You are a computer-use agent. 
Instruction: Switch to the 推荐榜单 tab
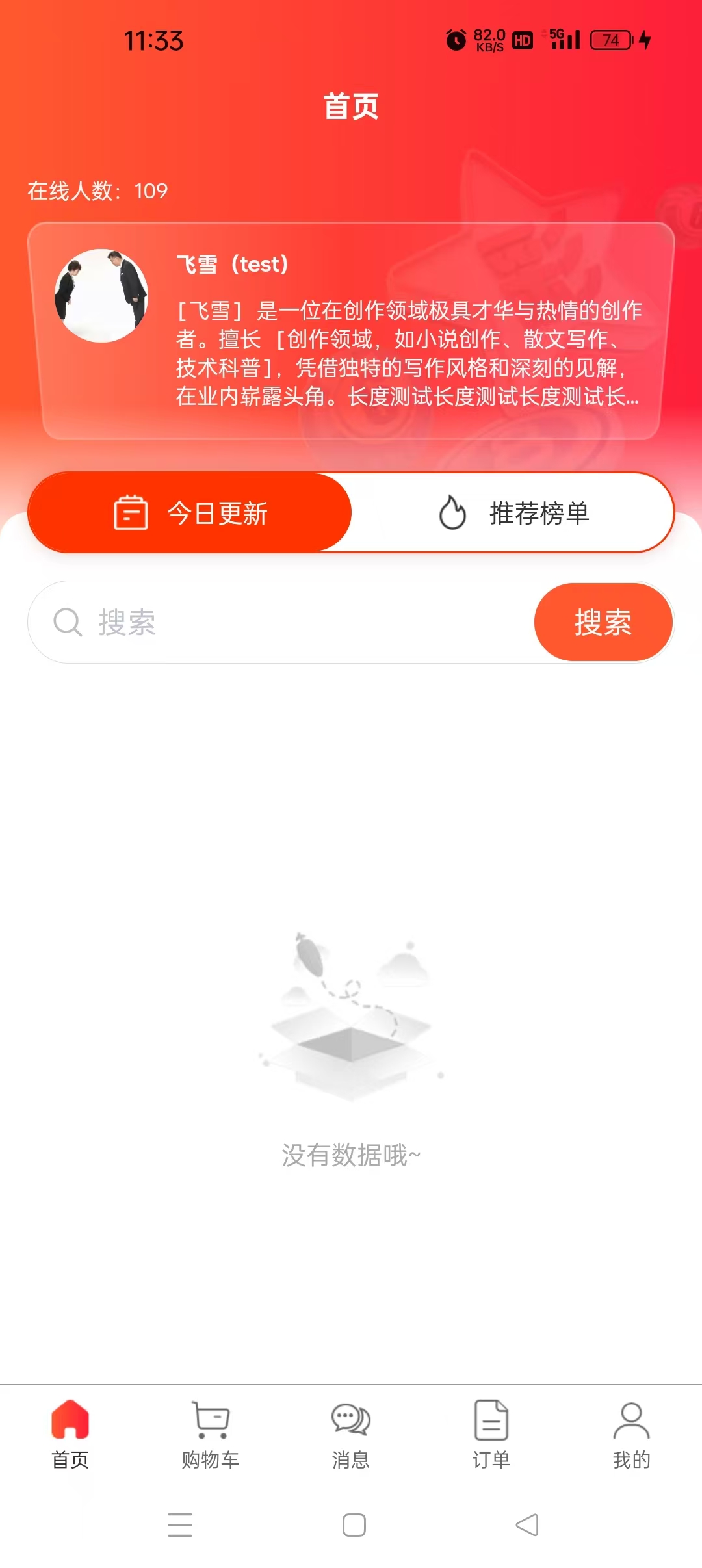[x=513, y=513]
